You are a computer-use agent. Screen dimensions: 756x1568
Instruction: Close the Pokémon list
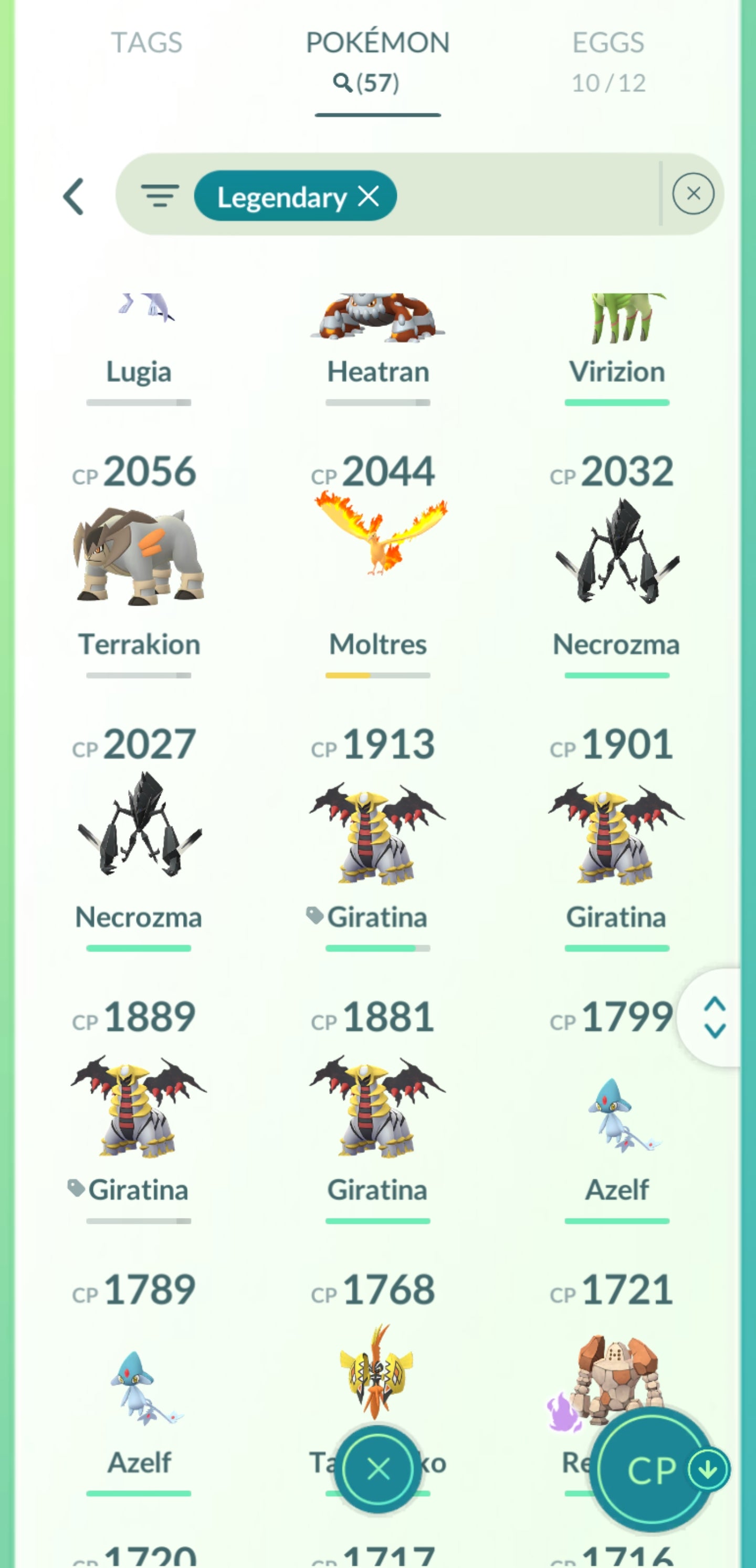(377, 1469)
